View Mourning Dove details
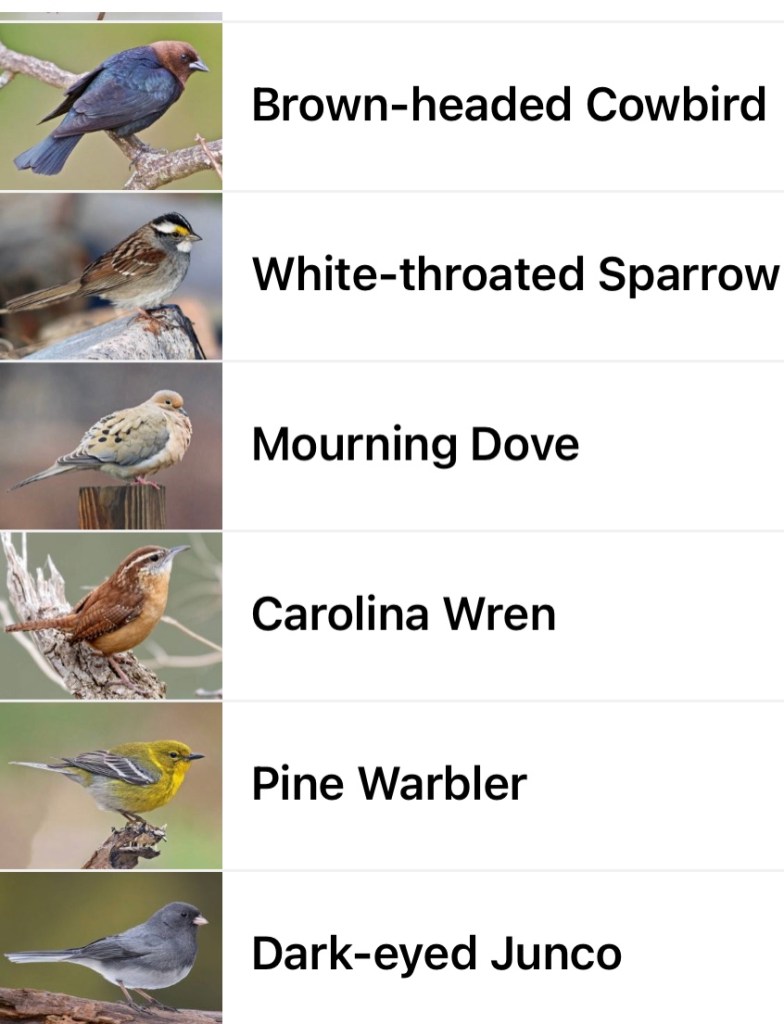 [415, 445]
